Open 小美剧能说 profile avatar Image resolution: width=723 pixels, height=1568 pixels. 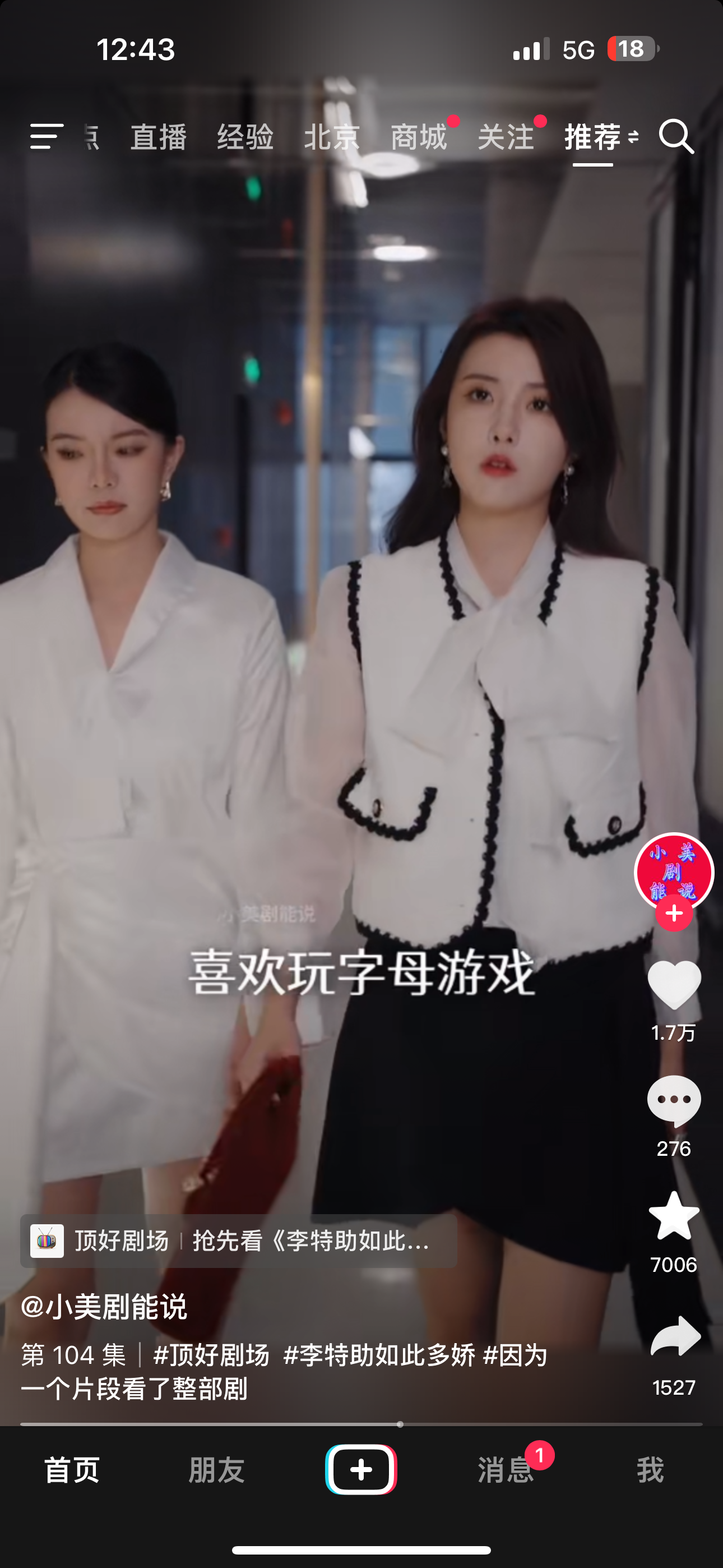[673, 870]
